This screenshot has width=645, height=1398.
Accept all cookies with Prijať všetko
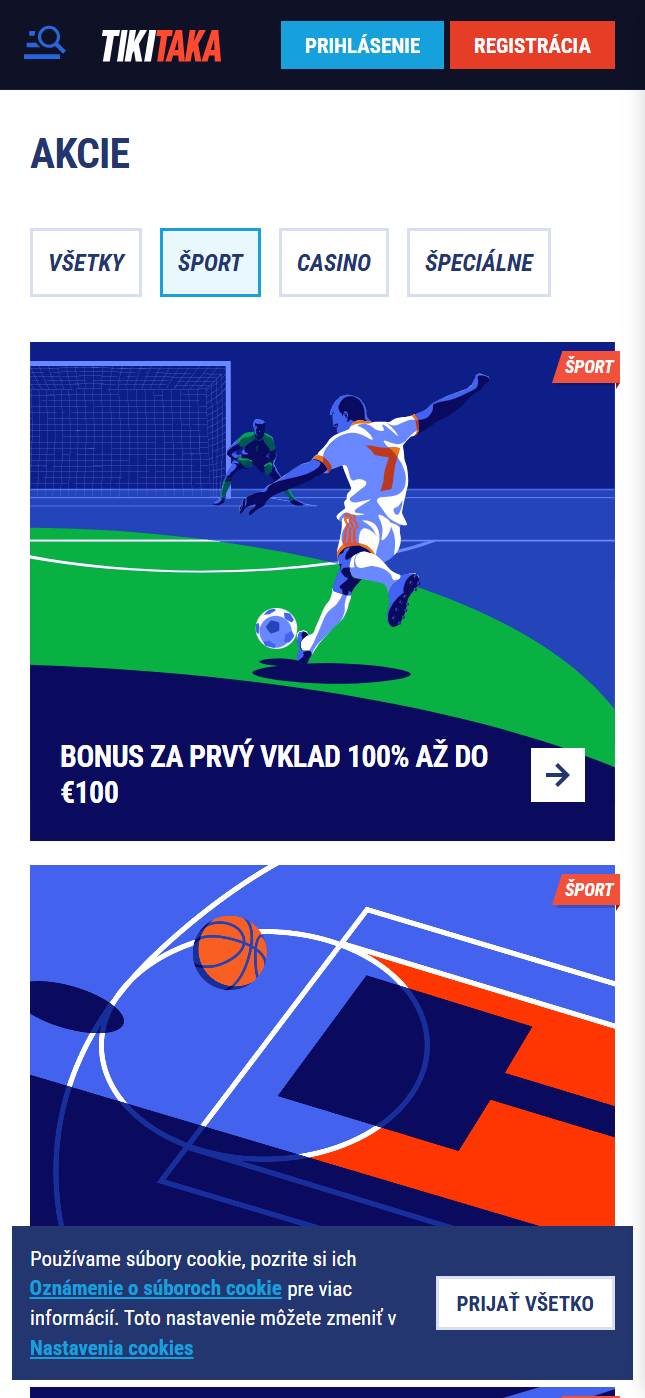pyautogui.click(x=525, y=1303)
